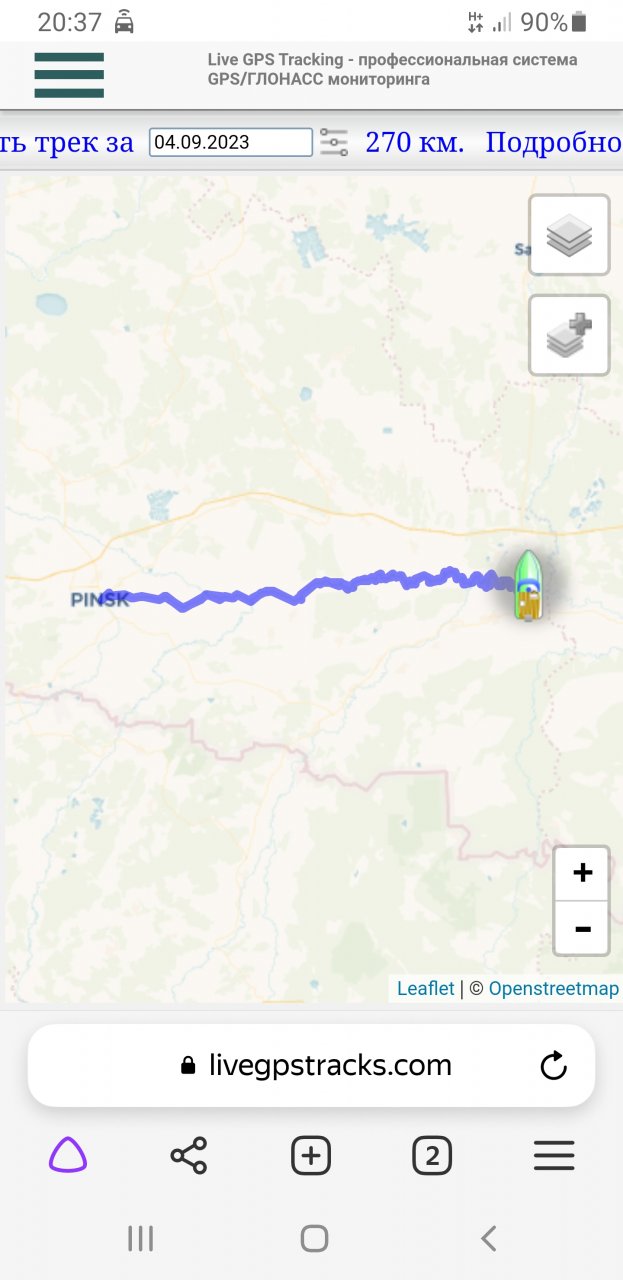Open a new browser tab
623x1280 pixels.
311,1156
